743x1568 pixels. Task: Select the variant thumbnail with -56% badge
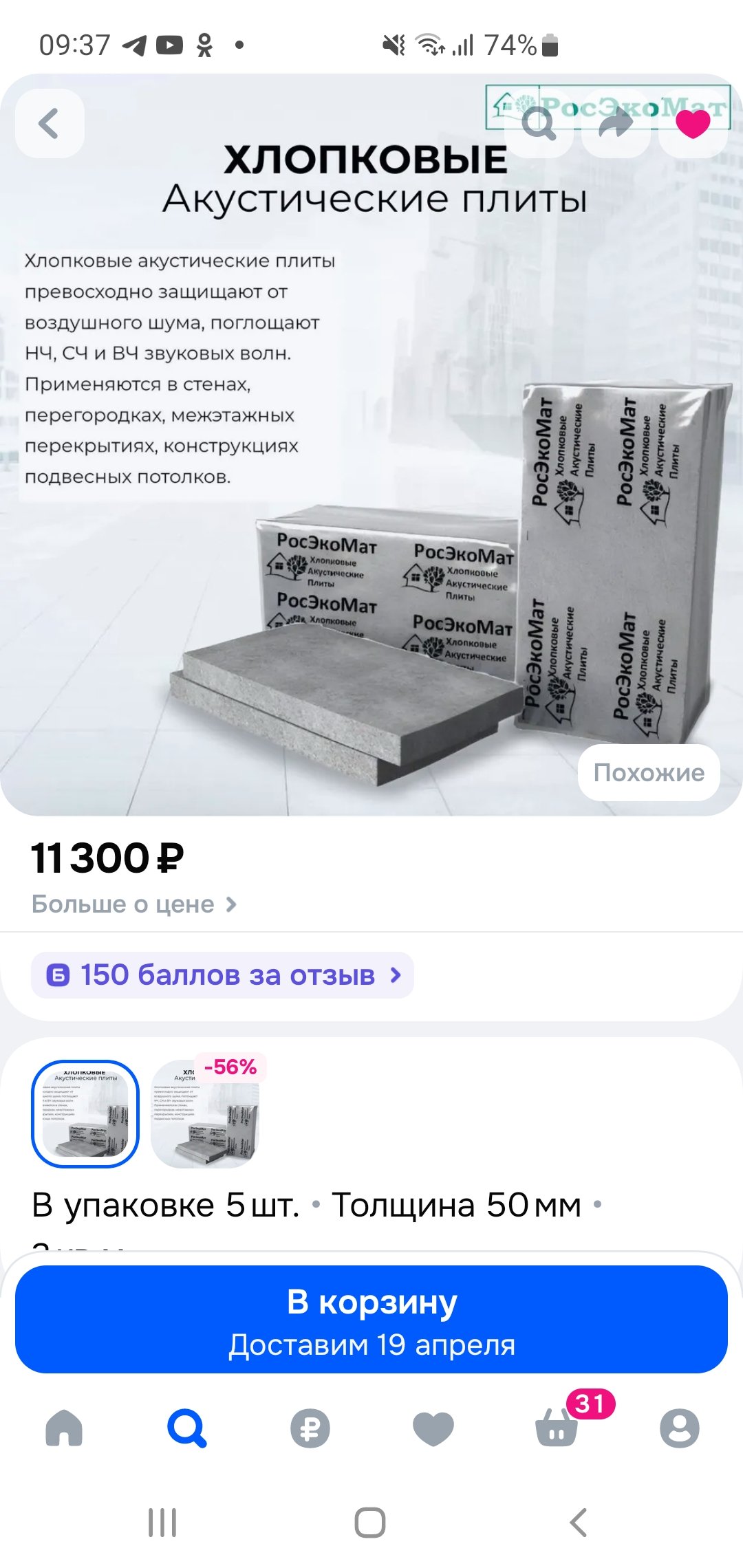[x=206, y=1114]
